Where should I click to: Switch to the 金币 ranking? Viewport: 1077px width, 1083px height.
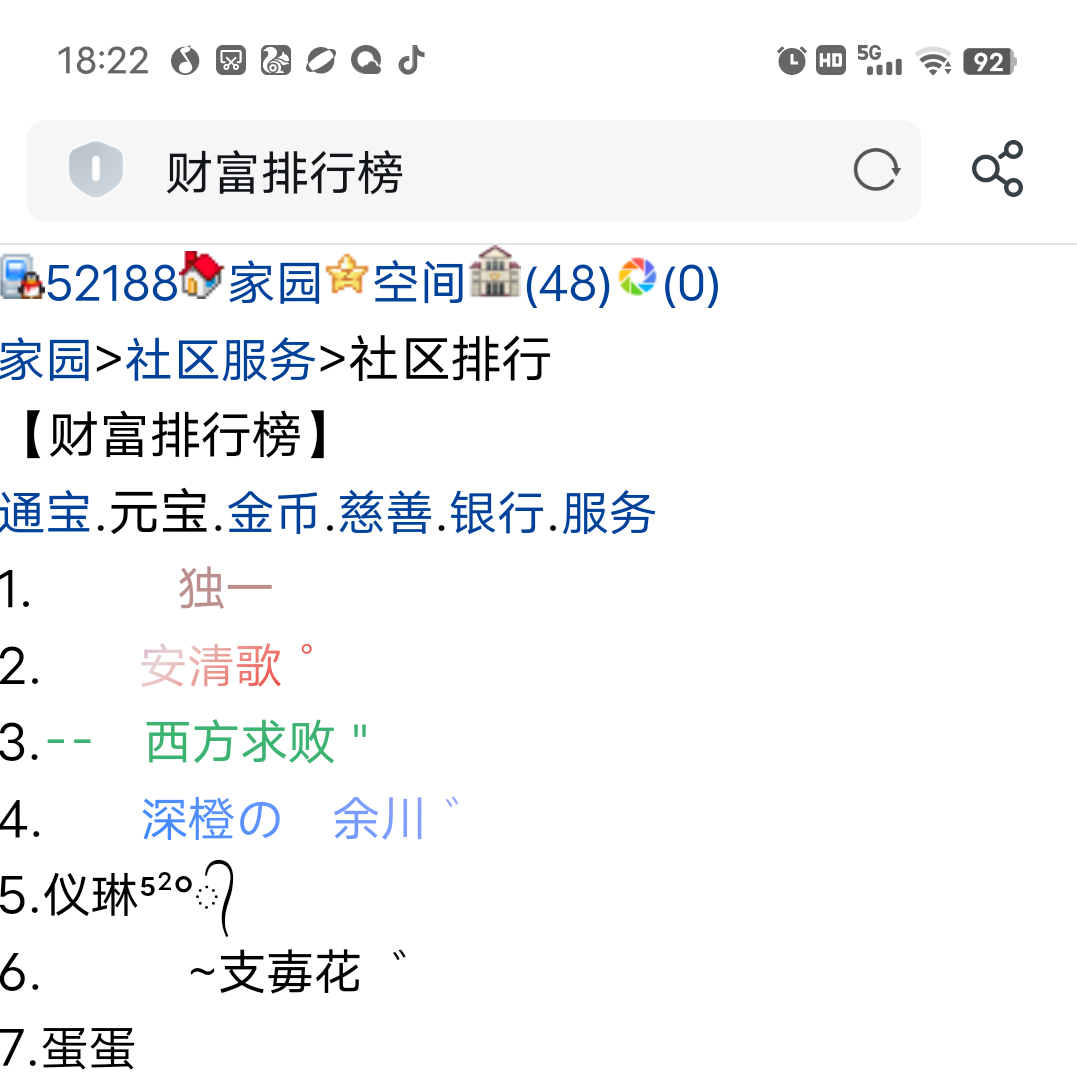click(x=273, y=515)
